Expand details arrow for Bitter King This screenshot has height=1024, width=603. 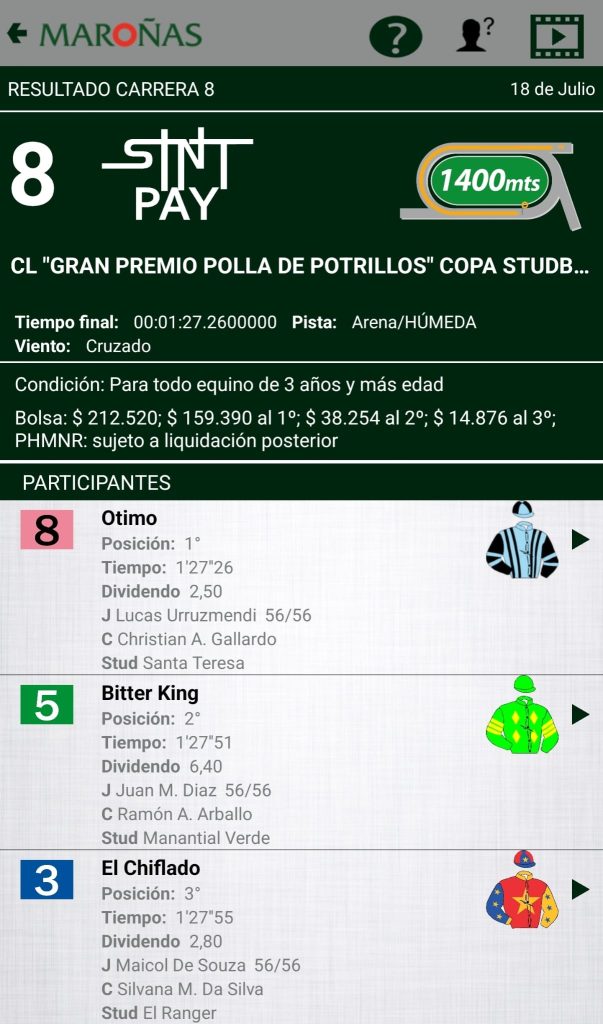(580, 714)
